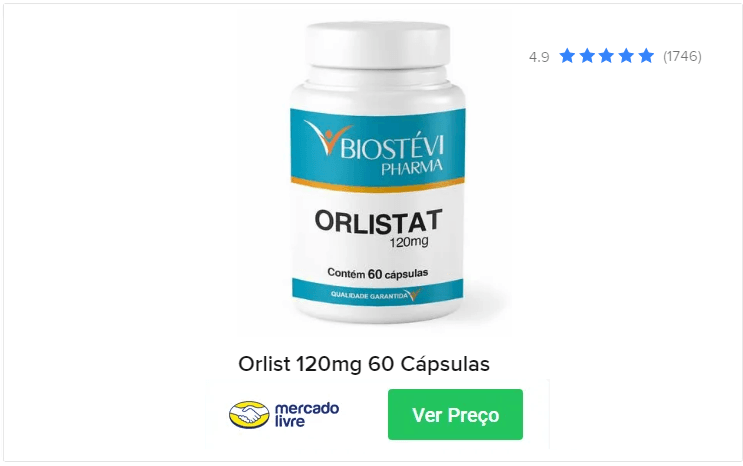The height and width of the screenshot is (466, 743).
Task: Open the Orlist 120mg 60 Cápsulas title link
Action: coord(364,364)
